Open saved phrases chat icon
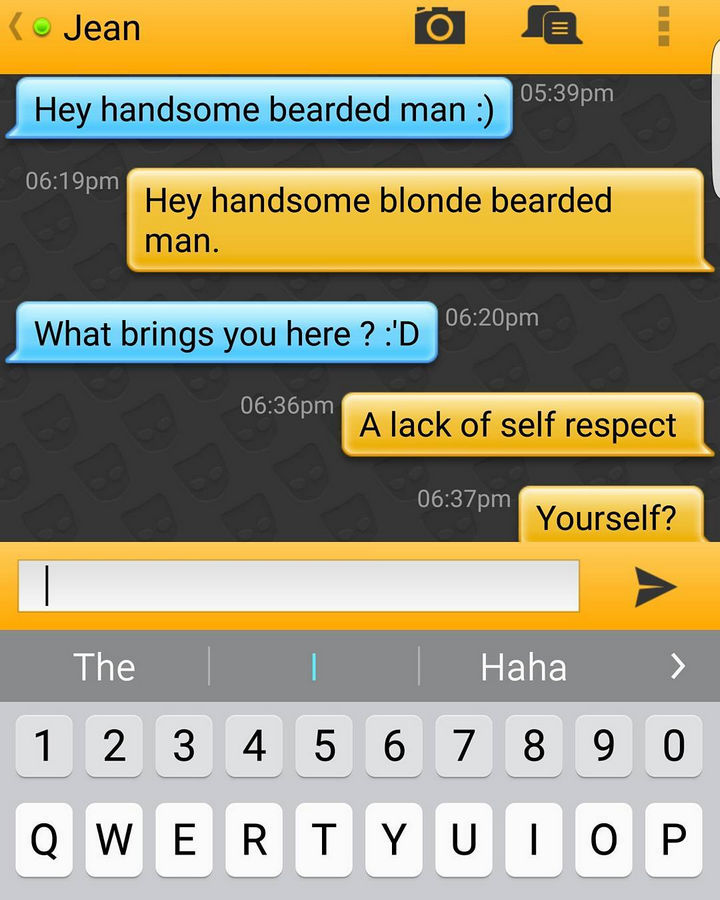 click(x=551, y=26)
